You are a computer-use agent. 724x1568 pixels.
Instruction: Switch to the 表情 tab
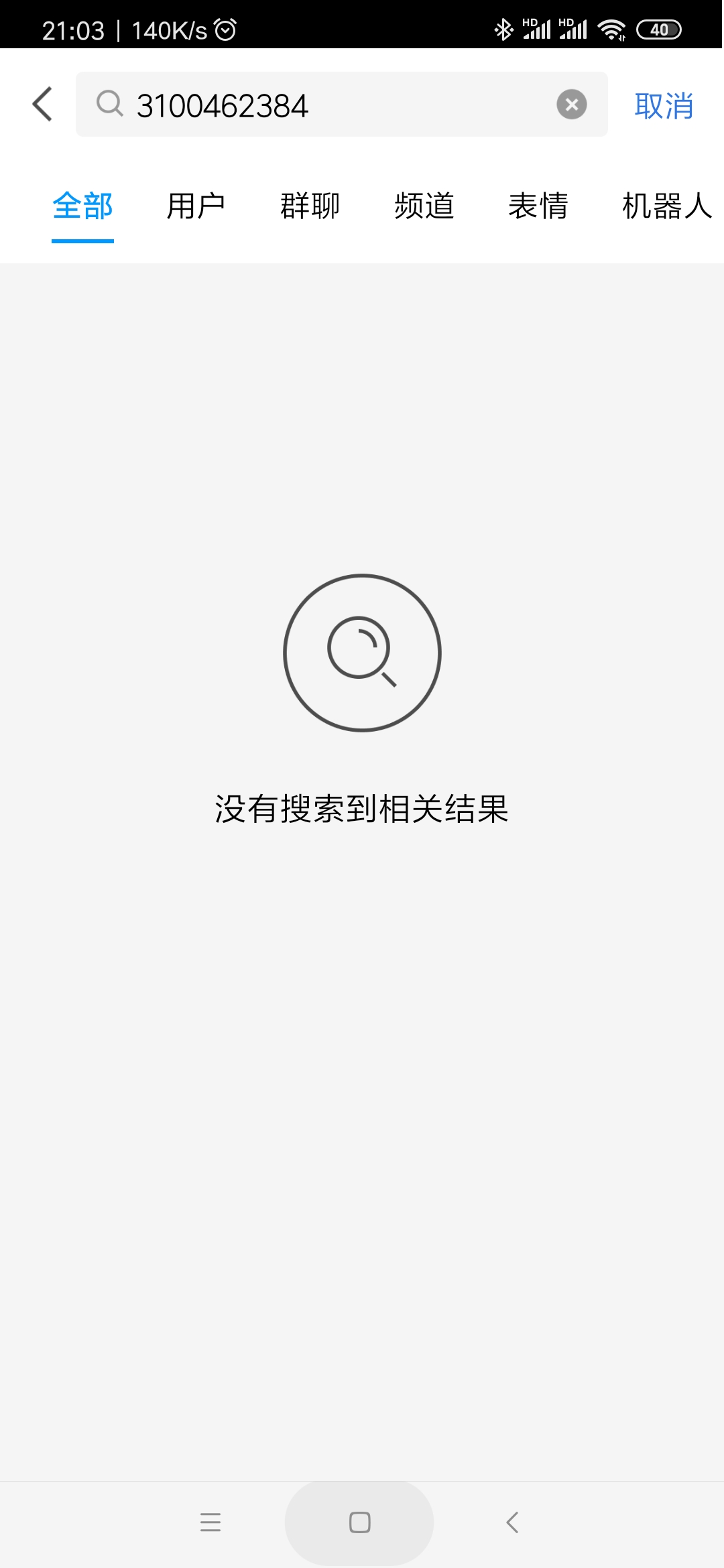(538, 206)
